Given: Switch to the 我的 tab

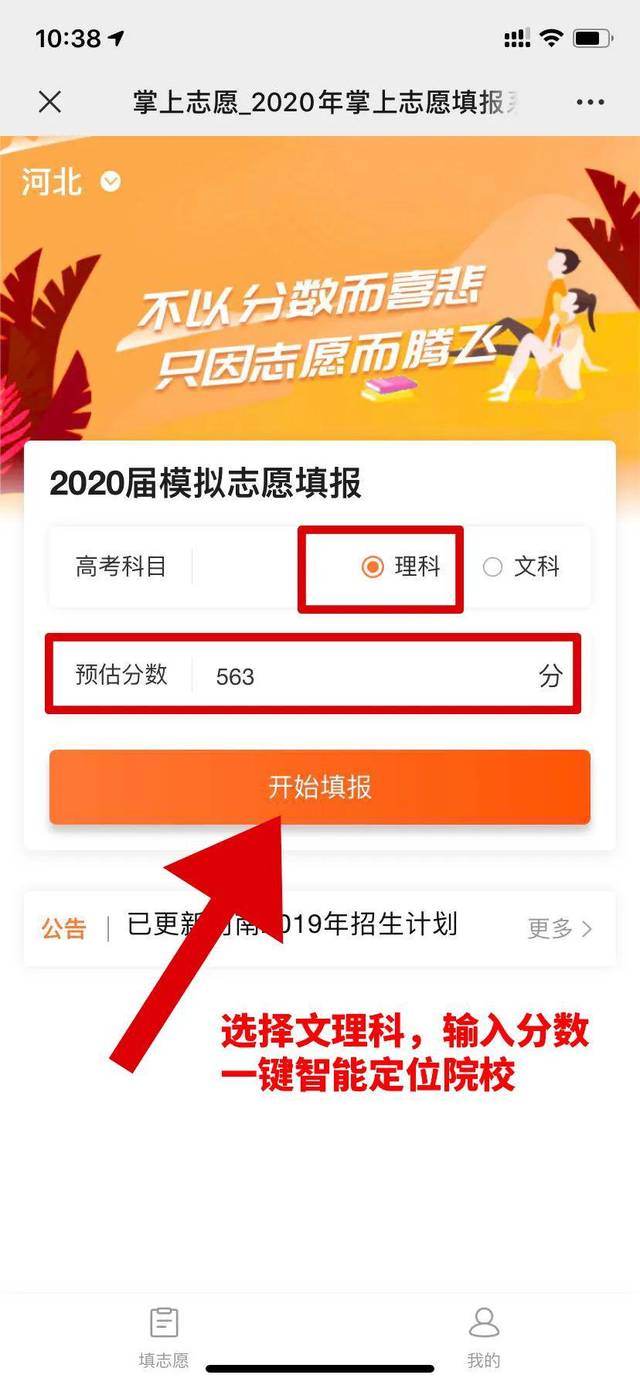Looking at the screenshot, I should [x=484, y=1337].
